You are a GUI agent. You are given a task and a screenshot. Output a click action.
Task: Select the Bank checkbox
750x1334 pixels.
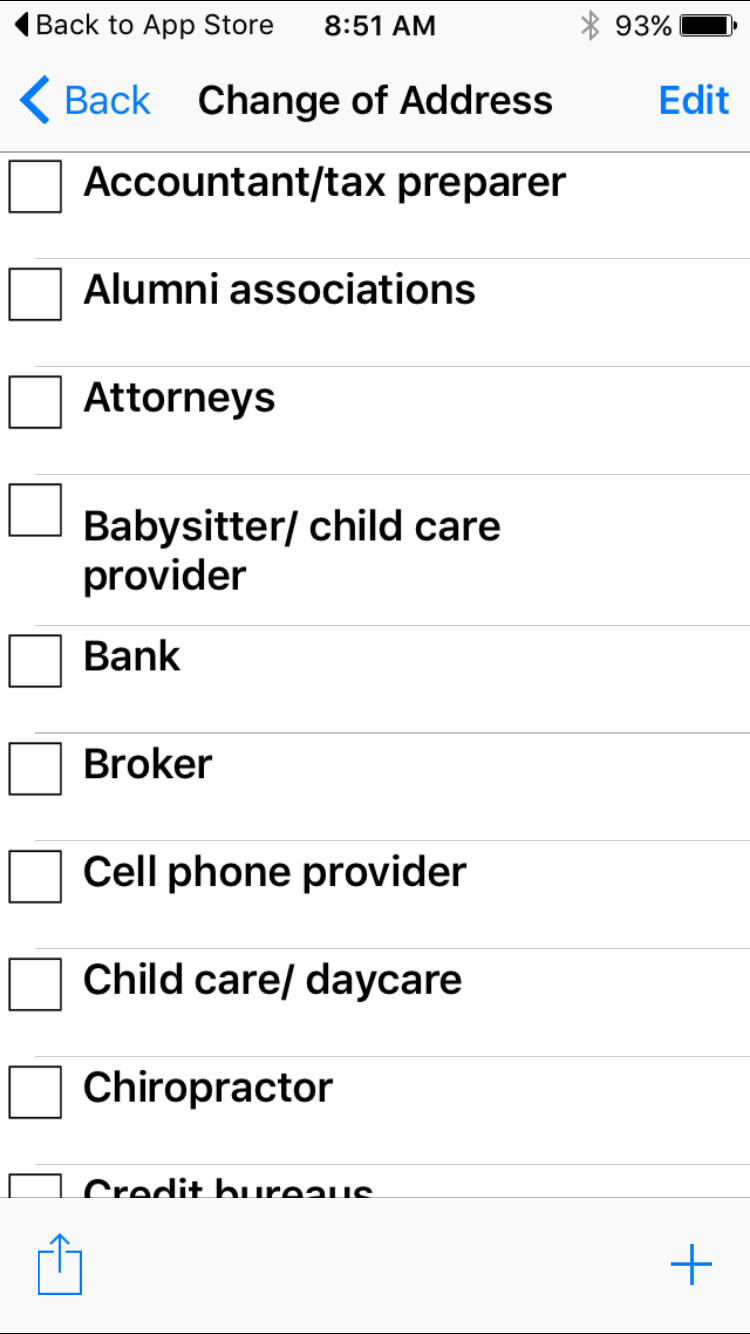(35, 661)
